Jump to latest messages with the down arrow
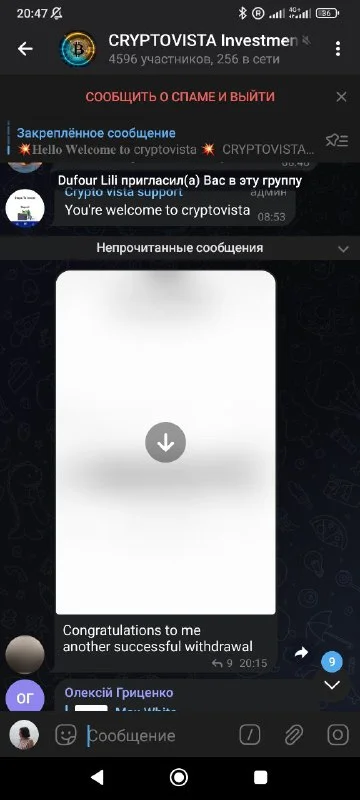This screenshot has width=360, height=800. (332, 685)
